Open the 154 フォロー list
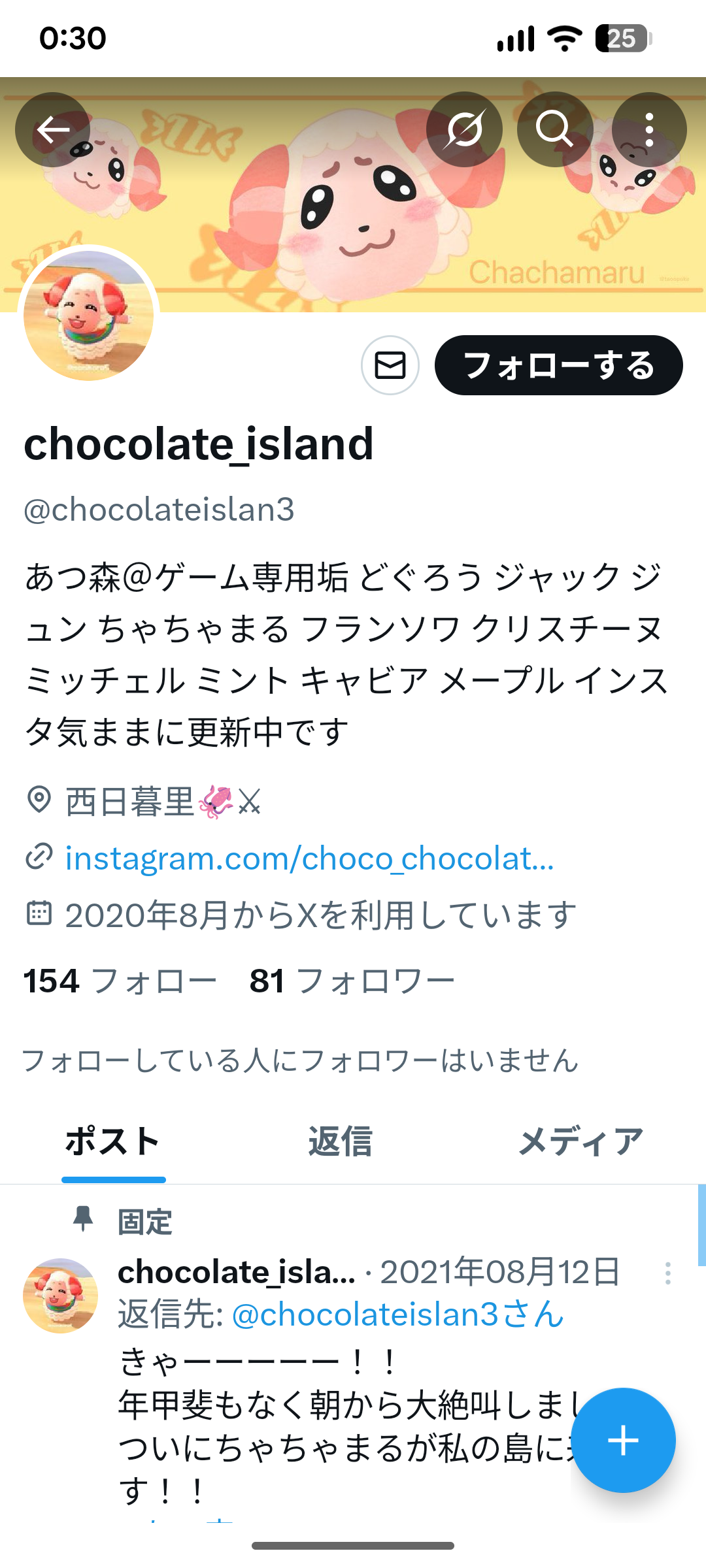 point(120,981)
